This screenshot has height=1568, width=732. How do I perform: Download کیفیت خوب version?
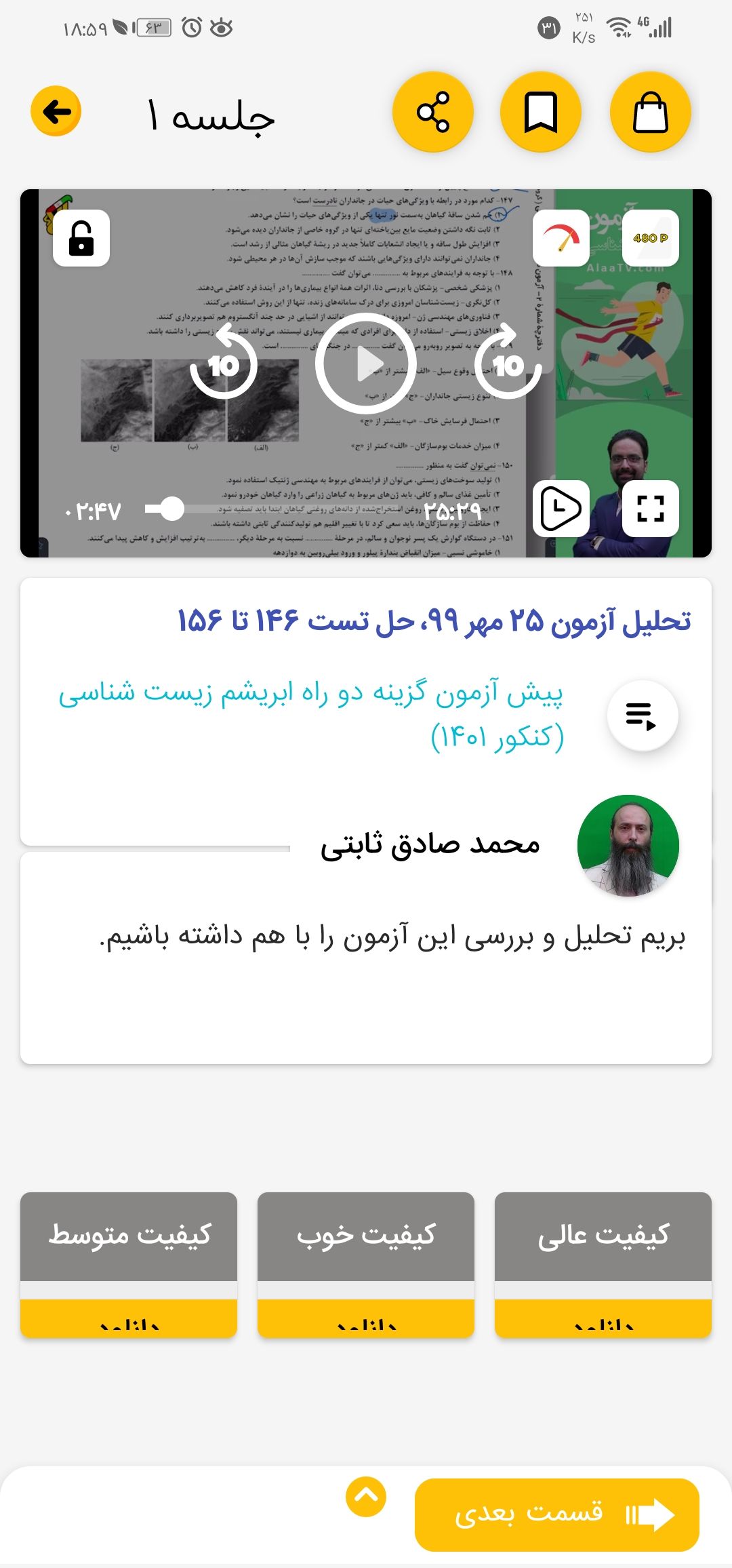pyautogui.click(x=366, y=1318)
